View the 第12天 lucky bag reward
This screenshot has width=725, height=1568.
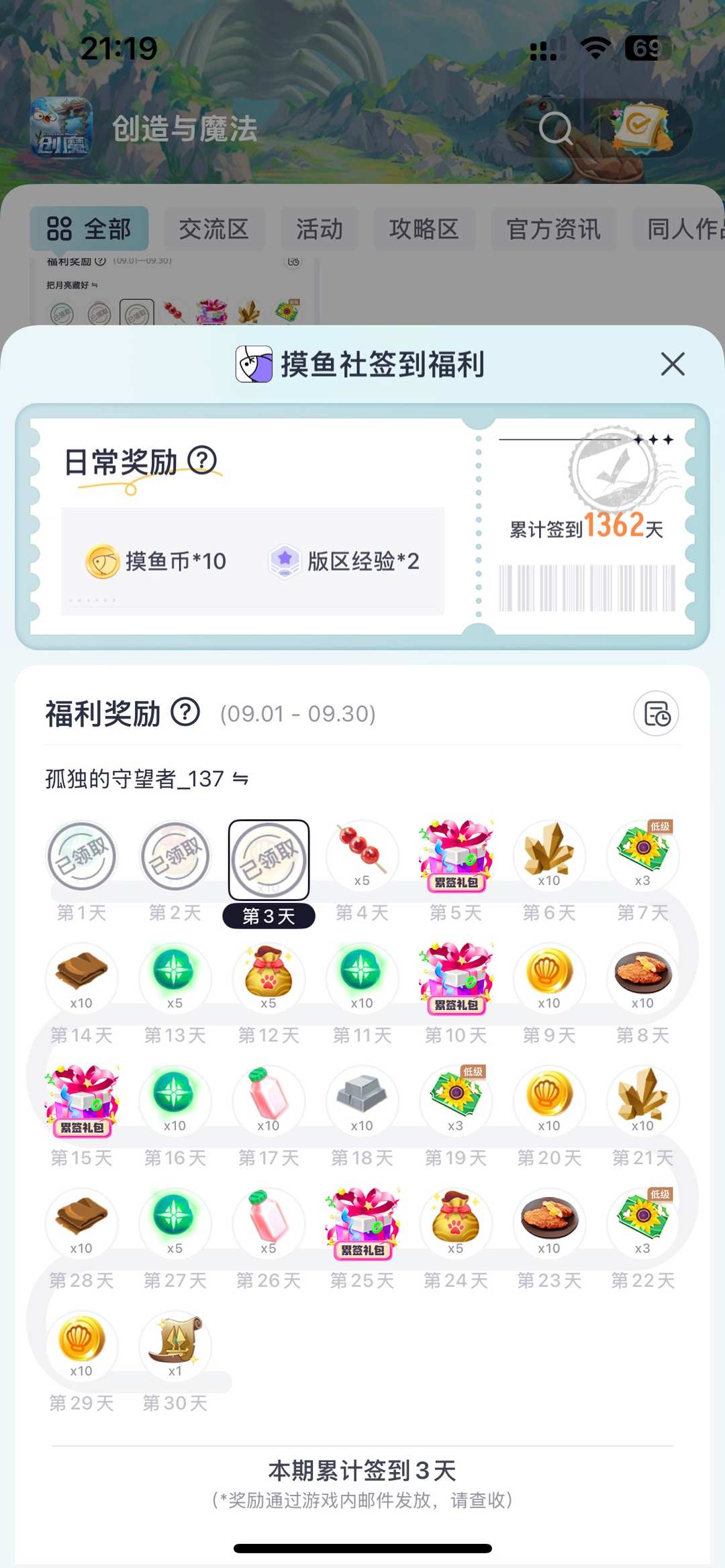pyautogui.click(x=269, y=979)
